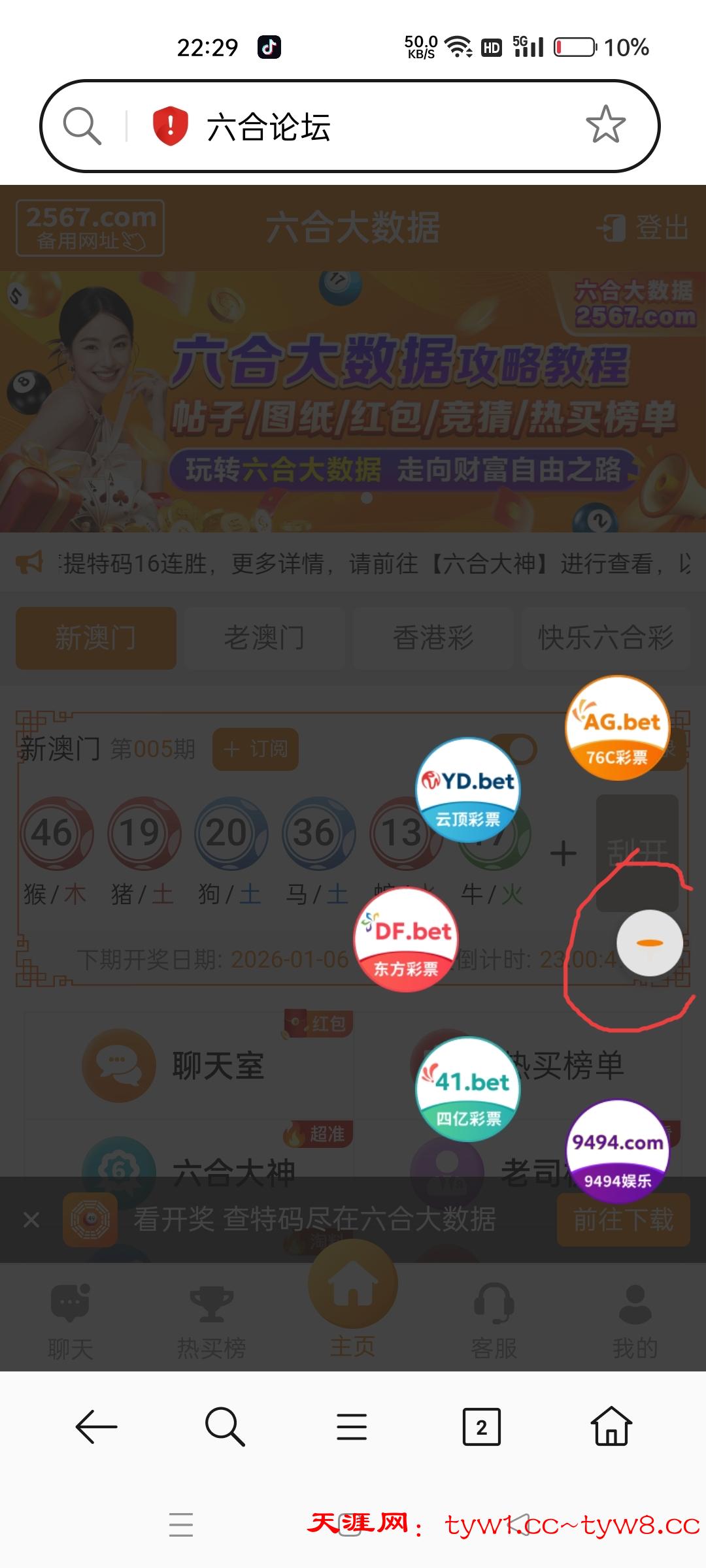Open the browser menu icon
The width and height of the screenshot is (706, 1568).
(352, 1426)
